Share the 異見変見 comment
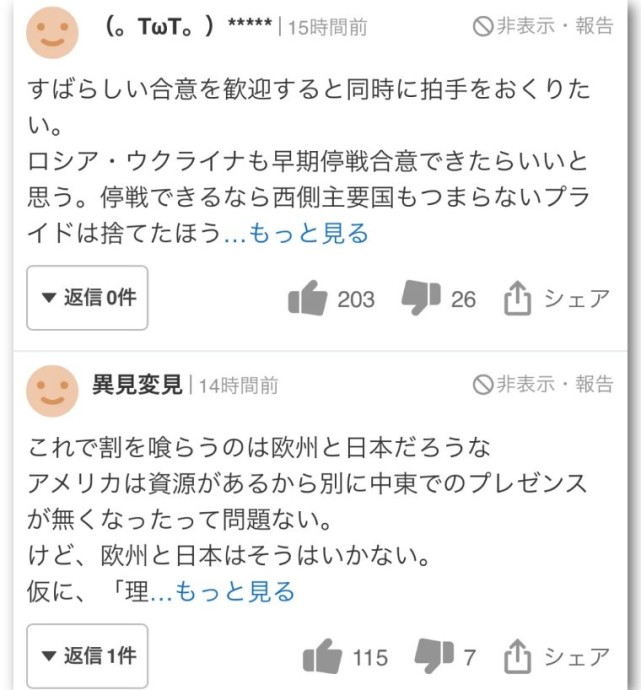Screen dimensions: 641x690 [x=558, y=657]
